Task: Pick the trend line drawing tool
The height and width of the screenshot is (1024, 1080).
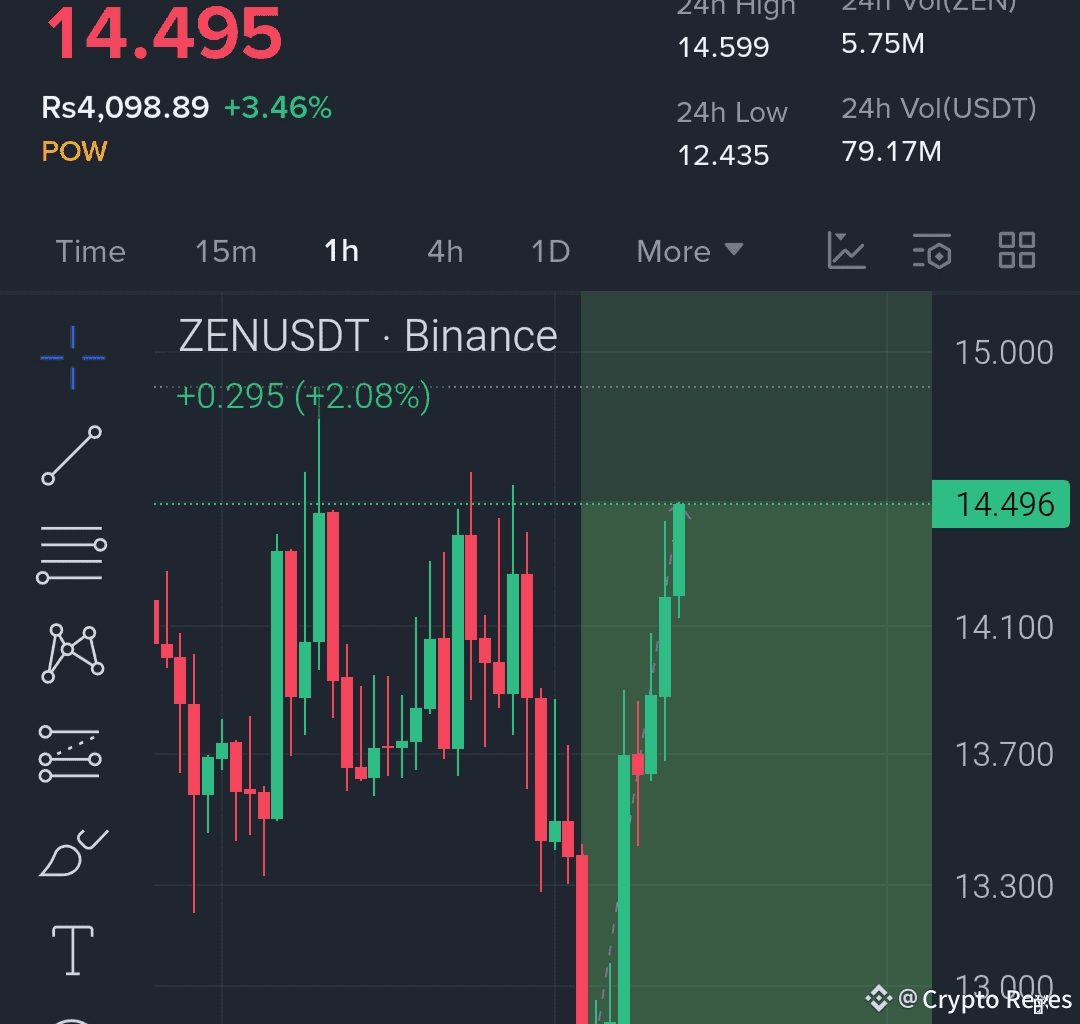Action: [72, 455]
